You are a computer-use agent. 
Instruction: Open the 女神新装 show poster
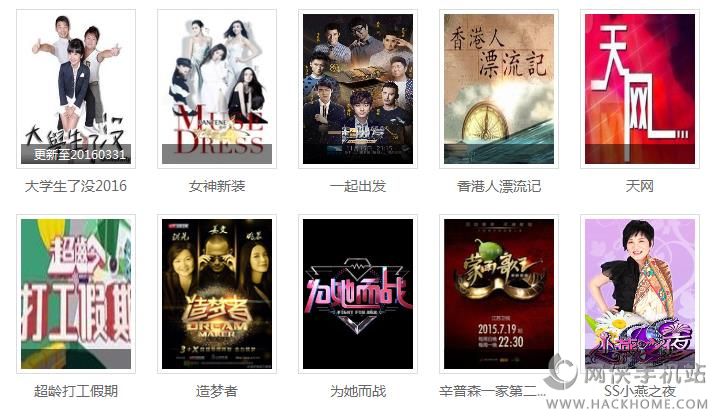click(x=217, y=89)
